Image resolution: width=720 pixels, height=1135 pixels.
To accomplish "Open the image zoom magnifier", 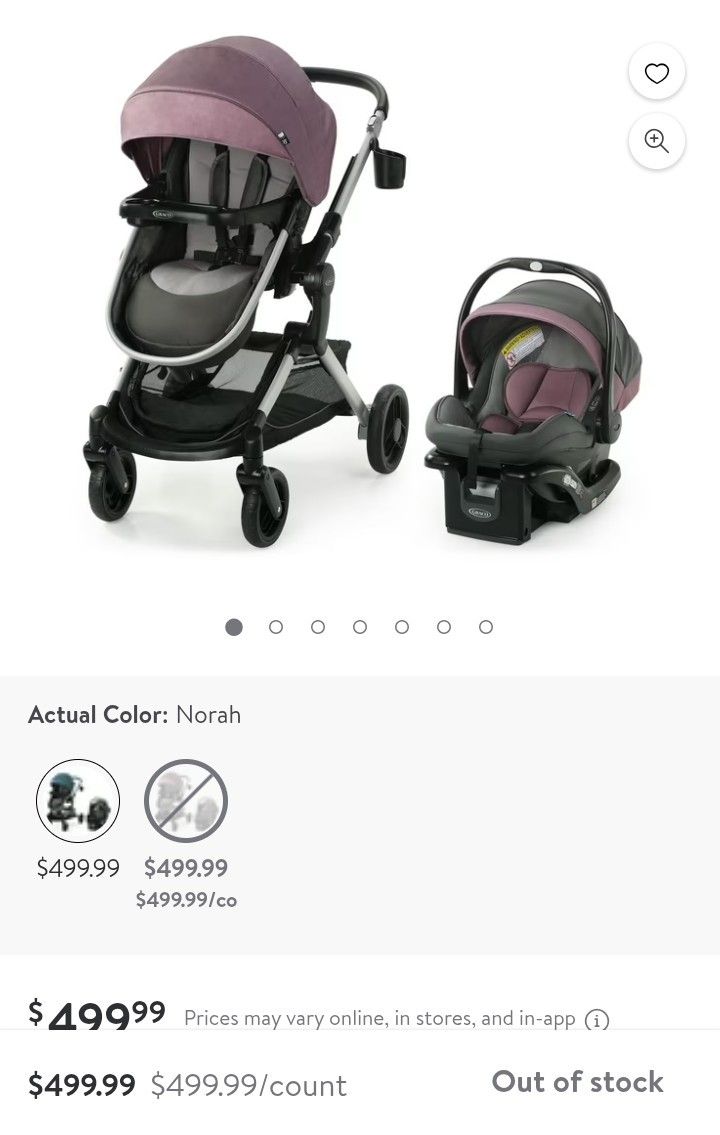I will [657, 141].
